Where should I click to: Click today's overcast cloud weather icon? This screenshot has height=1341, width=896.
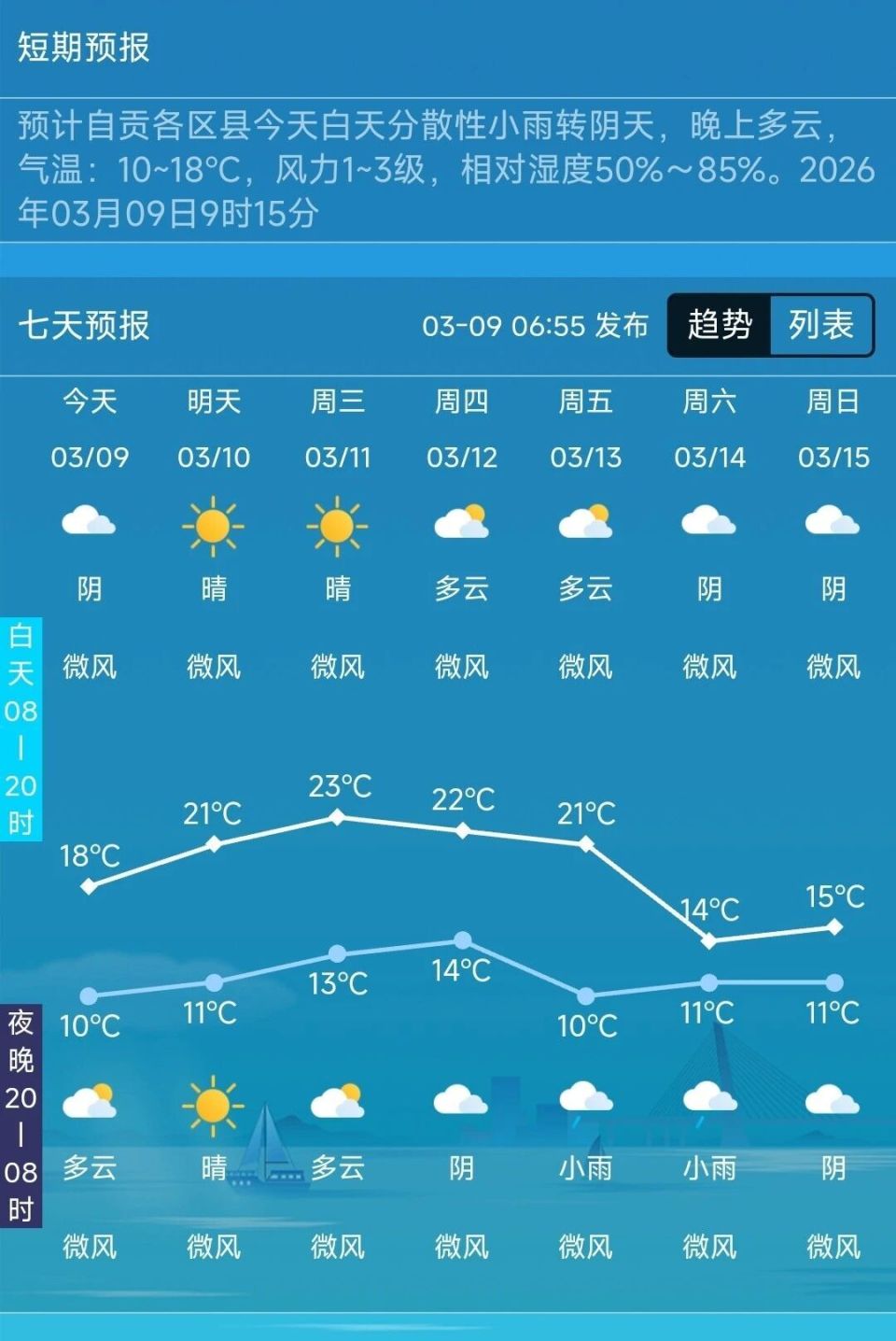tap(90, 524)
